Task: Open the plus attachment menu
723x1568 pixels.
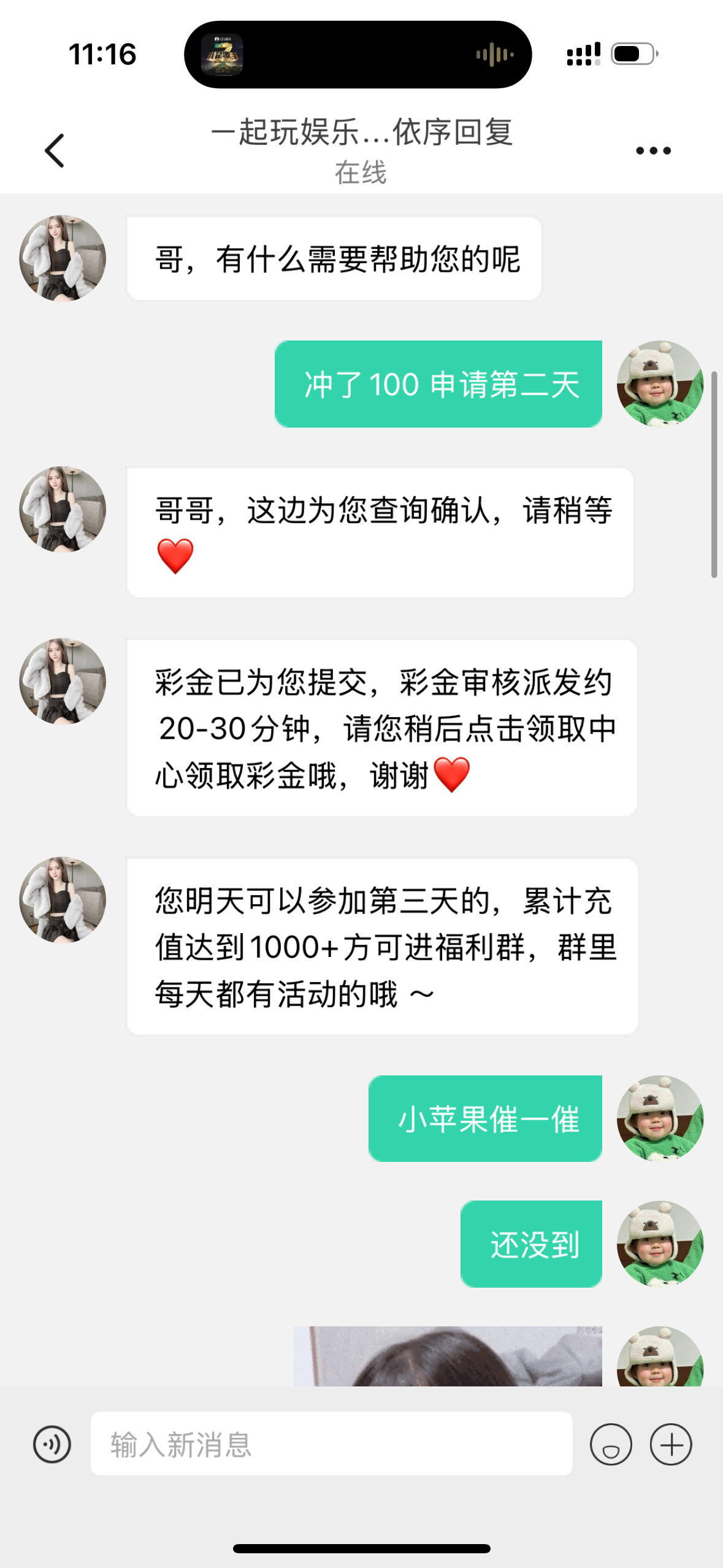Action: (x=671, y=1444)
